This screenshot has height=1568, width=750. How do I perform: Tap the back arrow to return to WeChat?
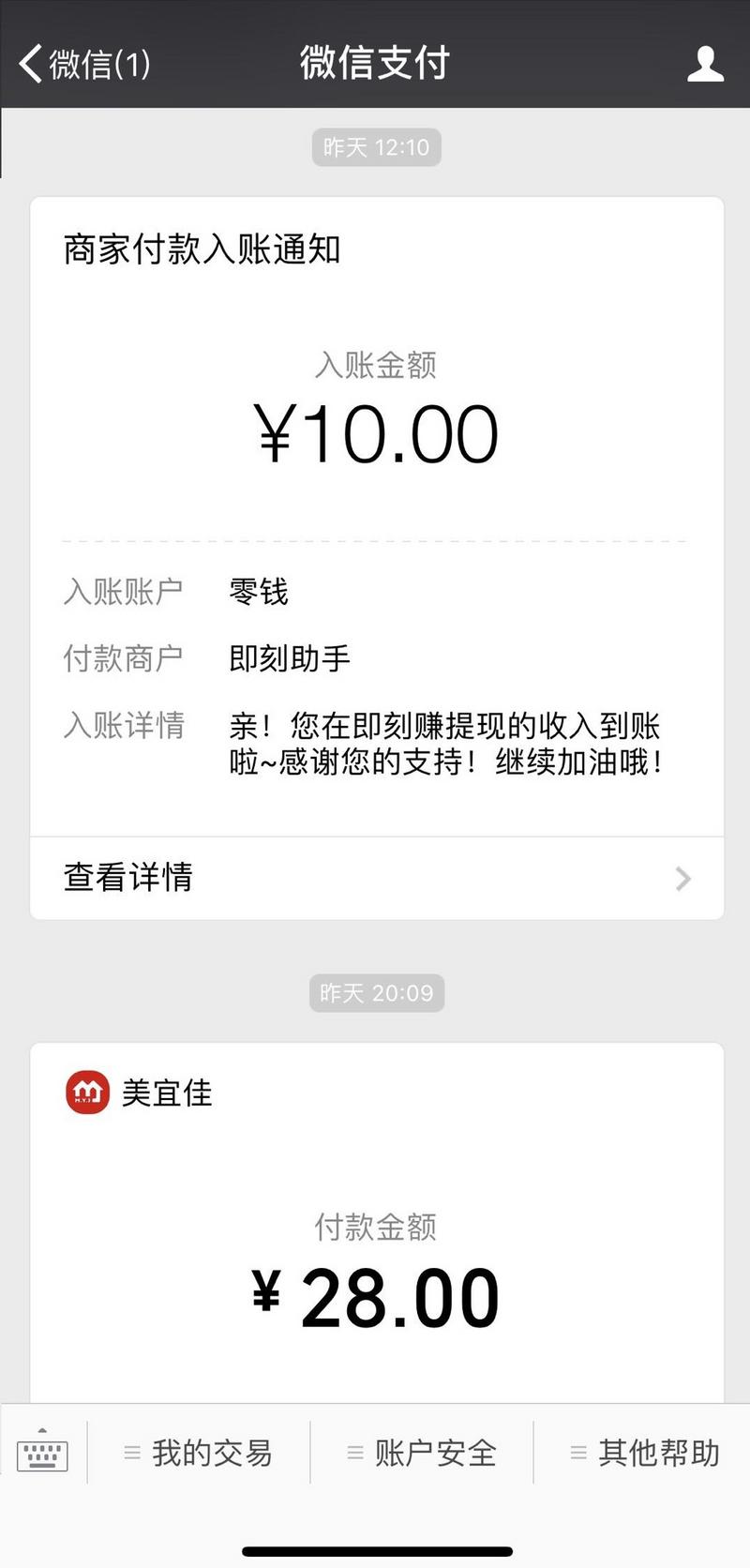point(28,64)
